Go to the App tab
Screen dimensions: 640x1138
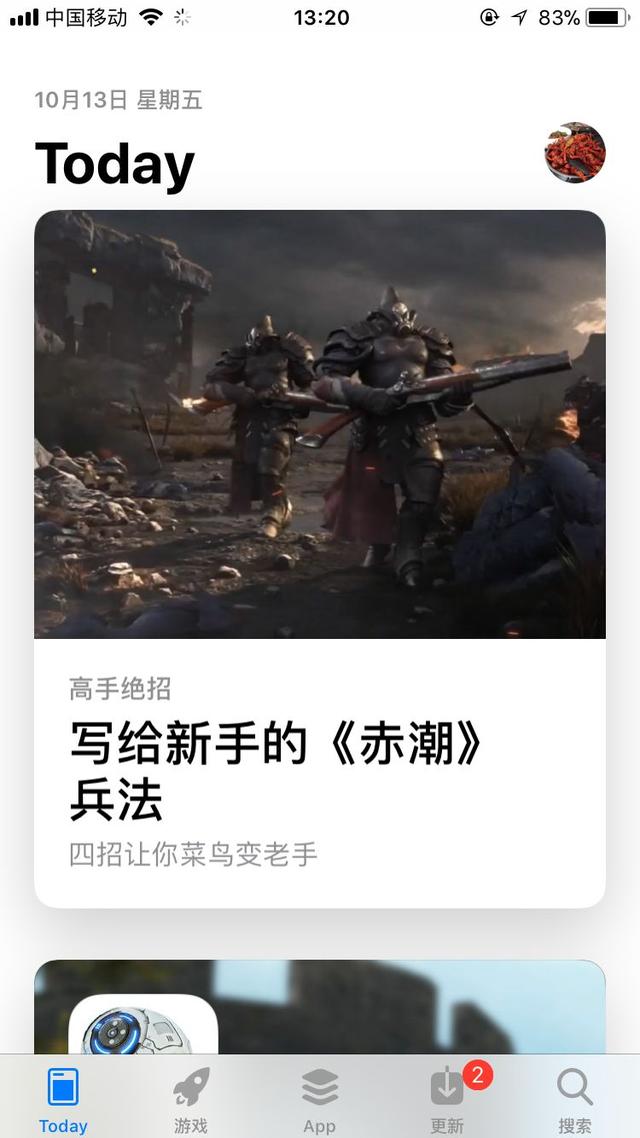click(x=319, y=1098)
